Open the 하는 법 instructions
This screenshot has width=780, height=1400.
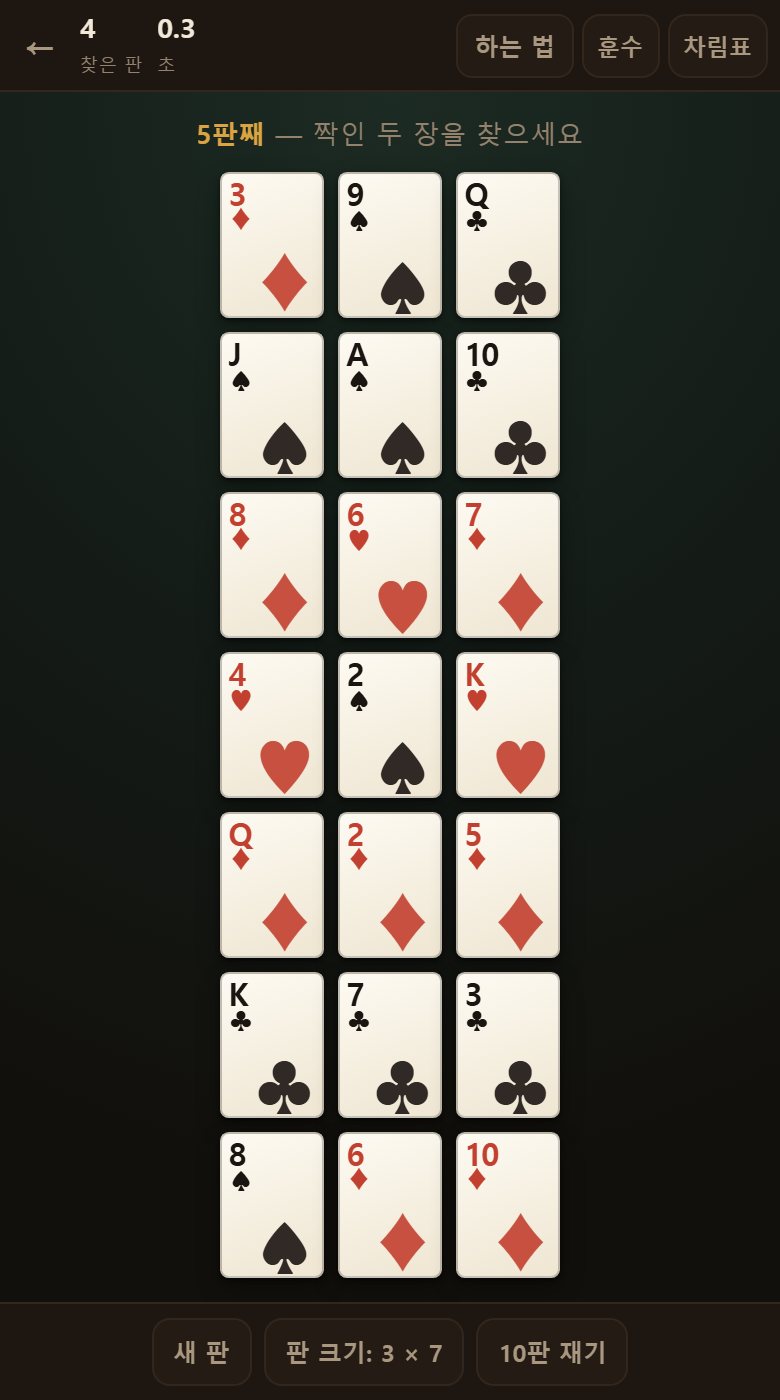tap(515, 46)
